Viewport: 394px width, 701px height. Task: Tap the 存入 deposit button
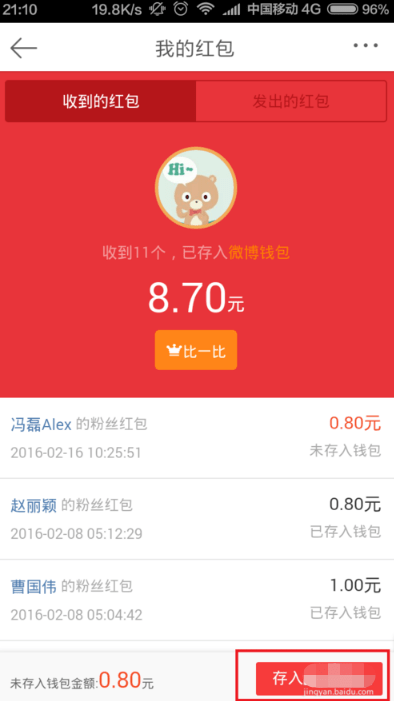(x=319, y=678)
